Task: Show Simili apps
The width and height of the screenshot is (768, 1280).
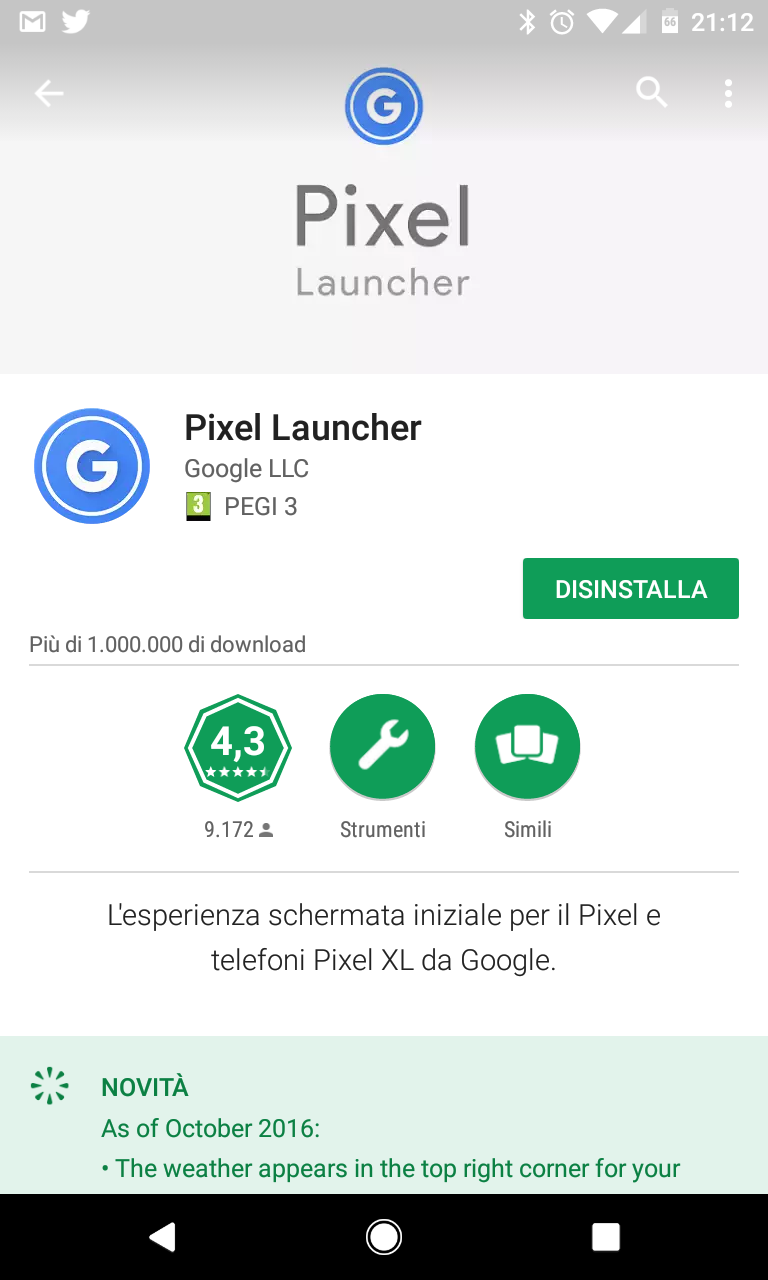Action: tap(528, 747)
